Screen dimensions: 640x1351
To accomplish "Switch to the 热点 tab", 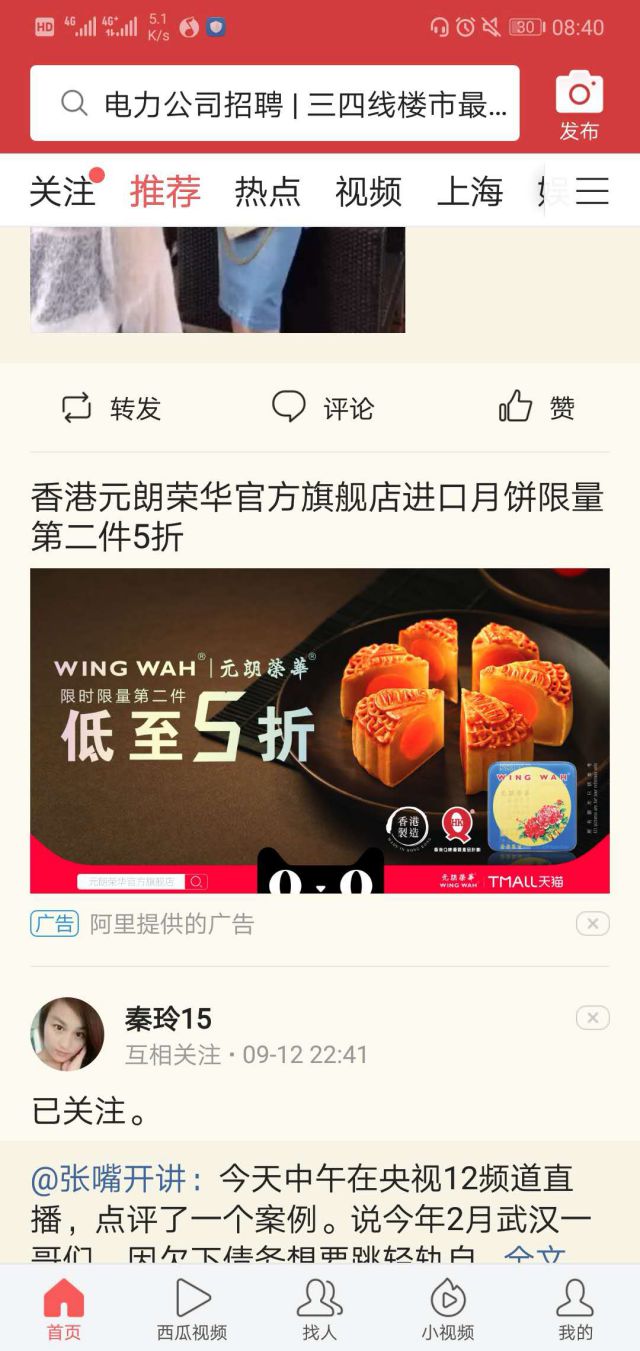I will [x=267, y=191].
